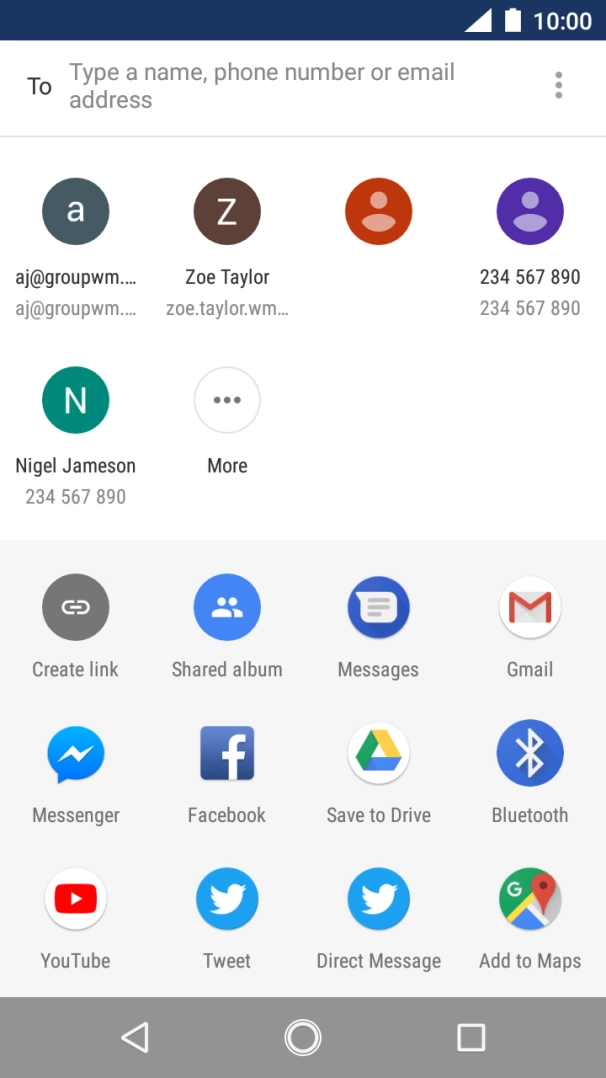606x1078 pixels.
Task: Send through Messenger
Action: point(76,754)
